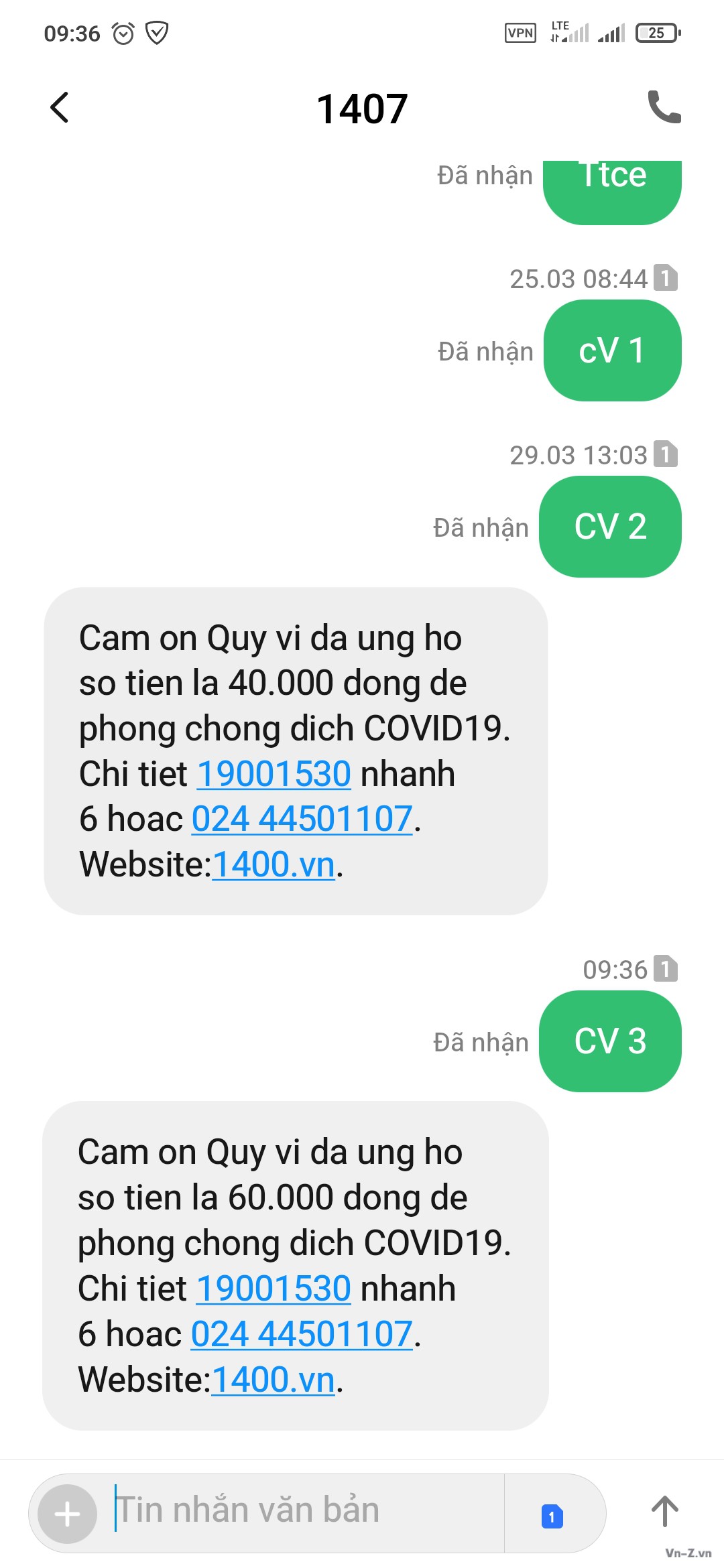Go back to the message list
Image resolution: width=724 pixels, height=1568 pixels.
60,107
